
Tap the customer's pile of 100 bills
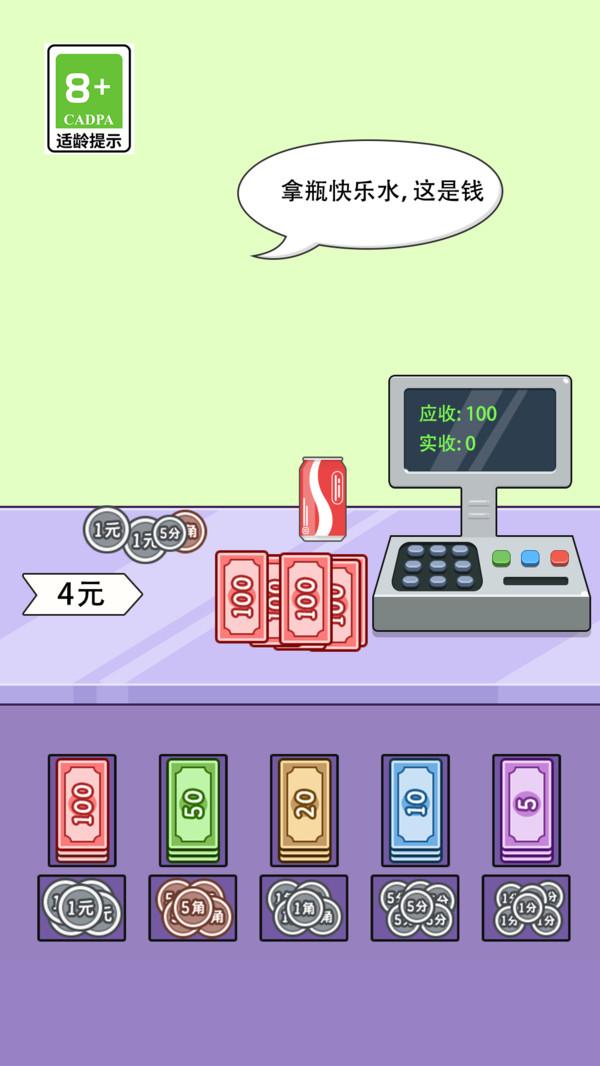pyautogui.click(x=292, y=599)
